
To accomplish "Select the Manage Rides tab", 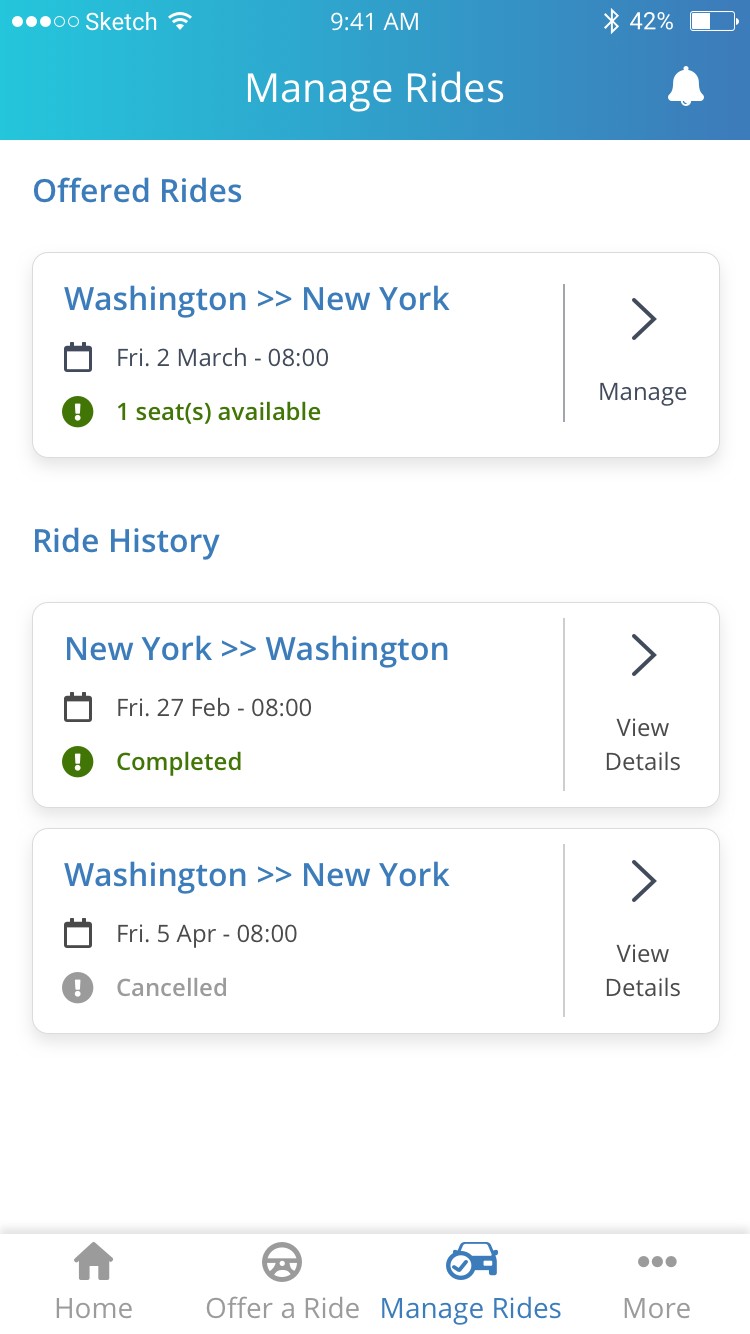I will 471,1282.
